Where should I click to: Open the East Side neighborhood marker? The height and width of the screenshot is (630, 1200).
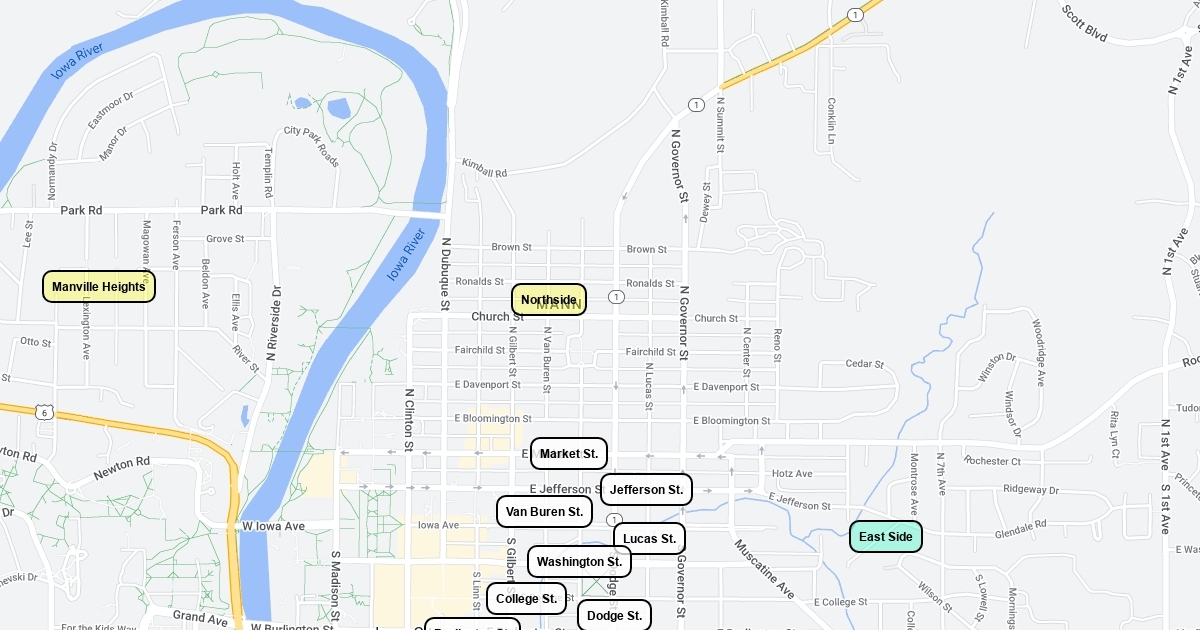pos(886,537)
